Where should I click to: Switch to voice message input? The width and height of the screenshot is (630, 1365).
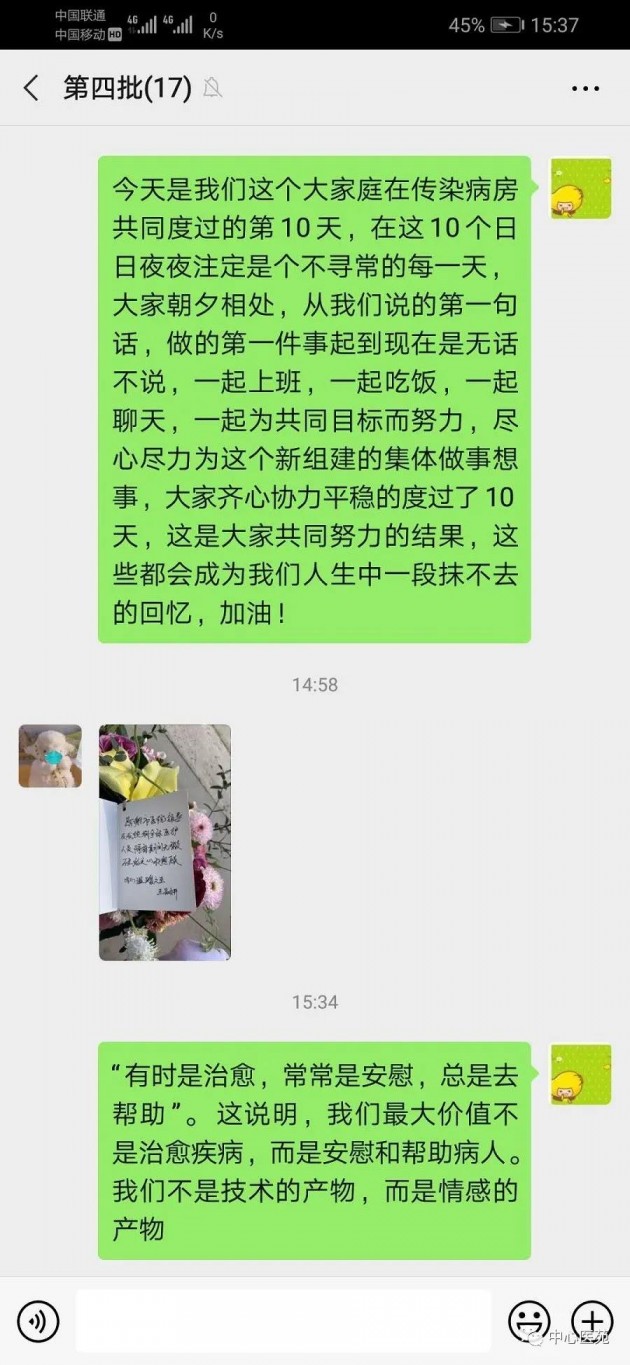(37, 1321)
